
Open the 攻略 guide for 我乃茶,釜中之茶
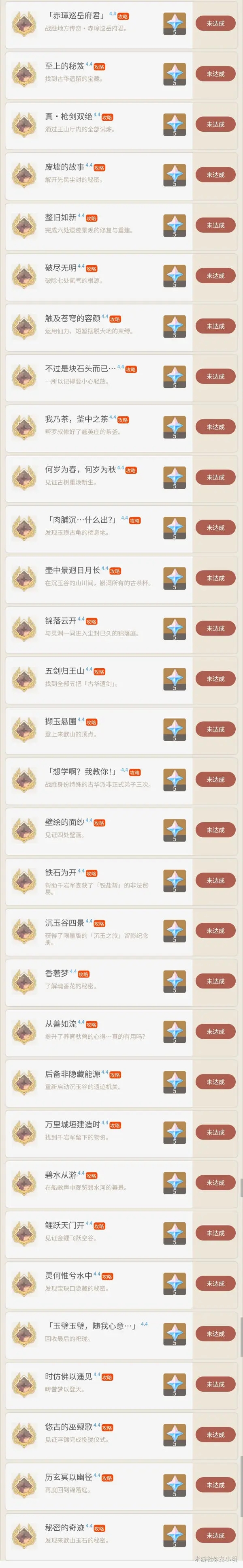(x=123, y=420)
